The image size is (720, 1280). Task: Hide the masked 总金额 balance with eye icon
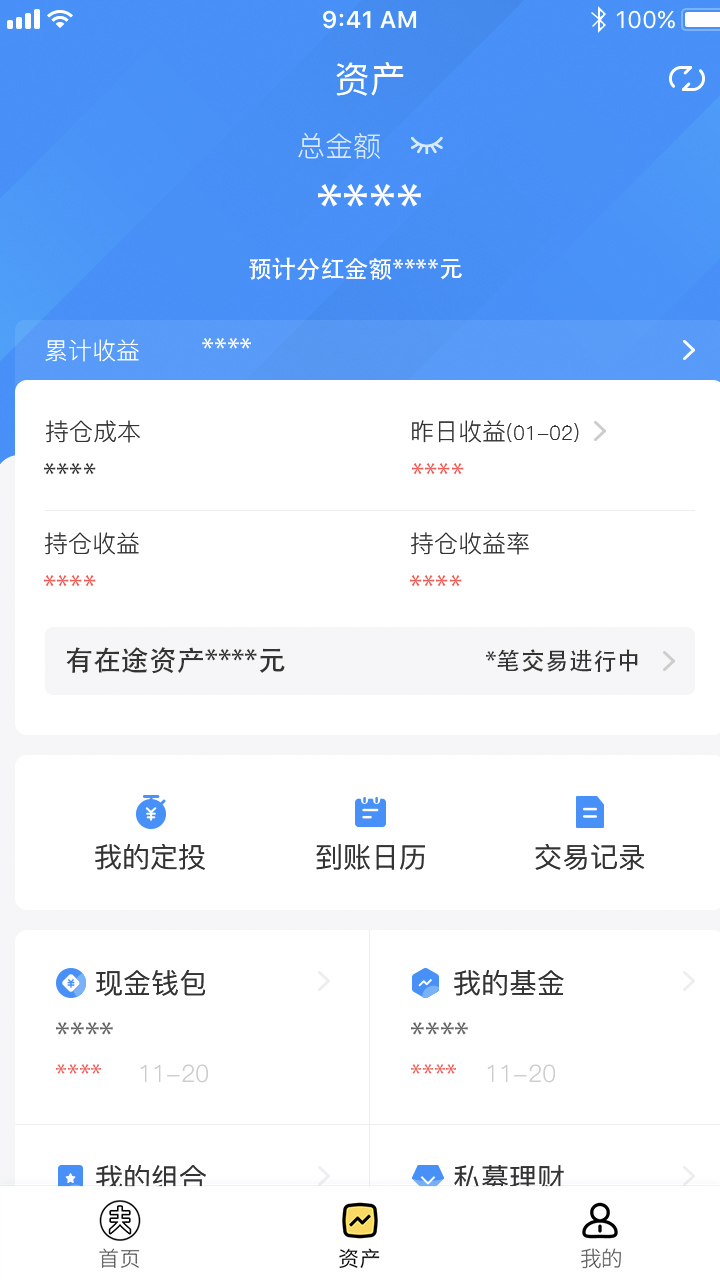coord(428,146)
